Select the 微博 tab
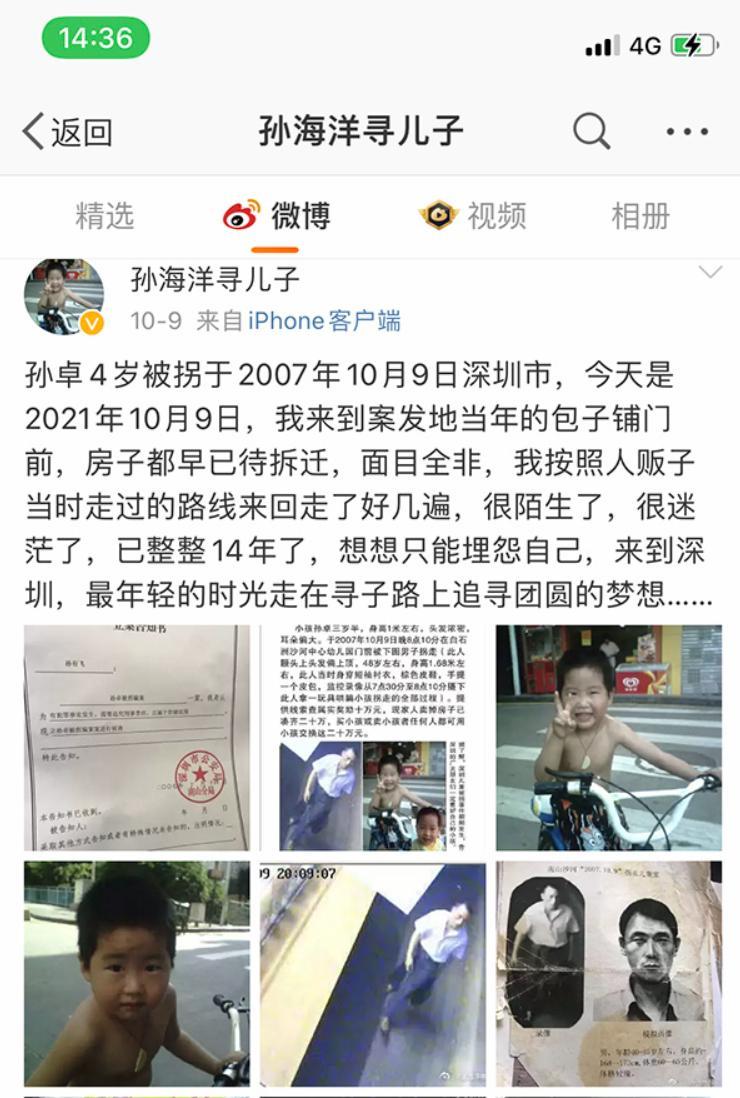This screenshot has width=740, height=1098. click(x=277, y=216)
